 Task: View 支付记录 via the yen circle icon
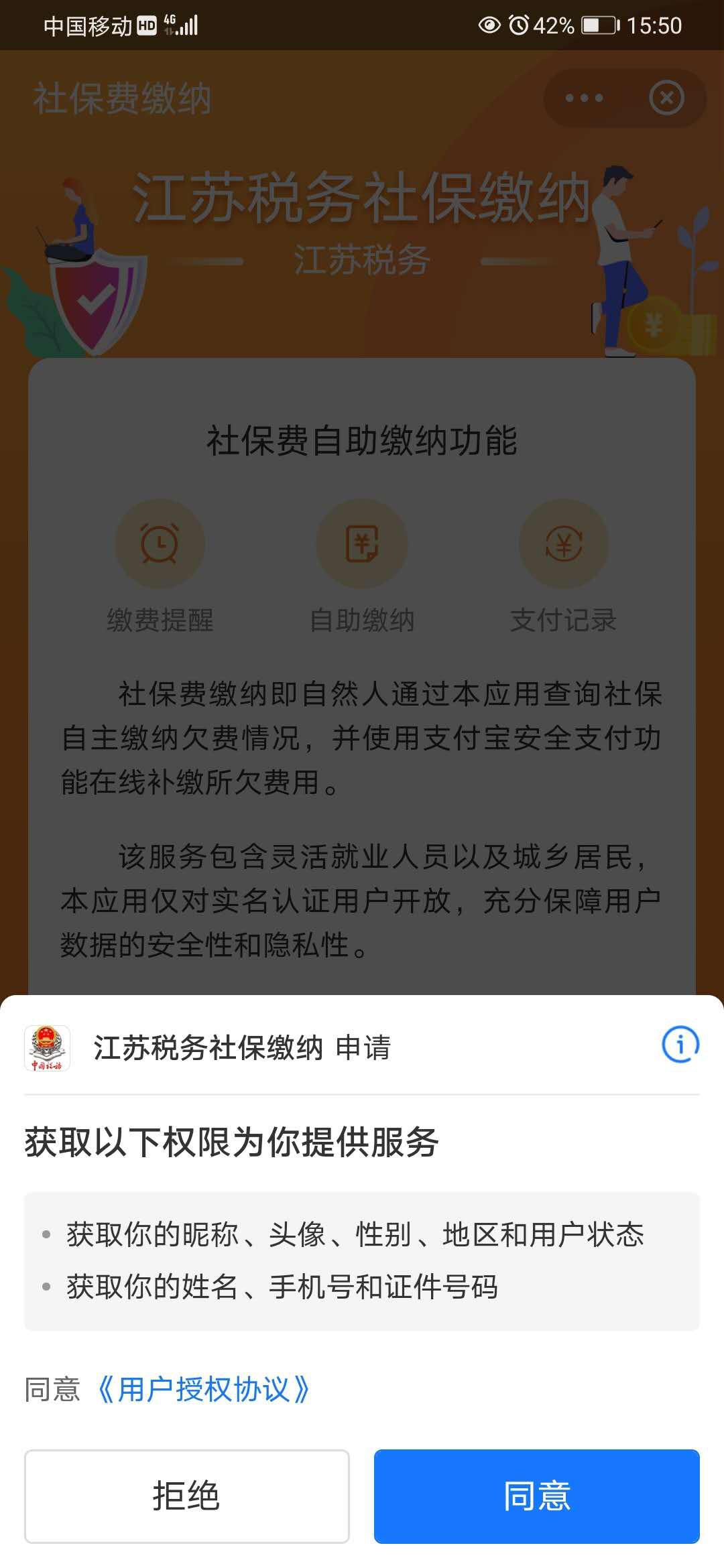click(x=563, y=544)
